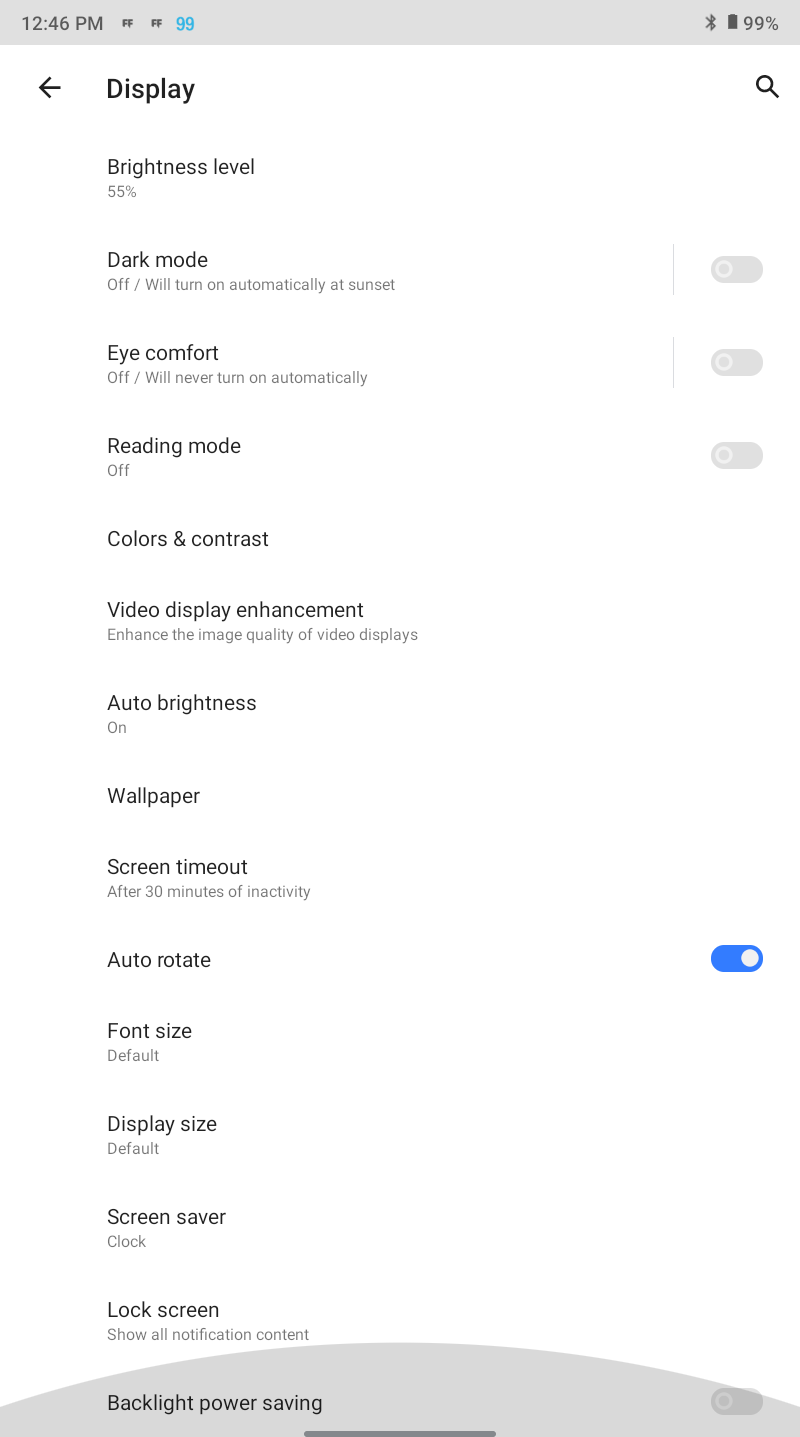800x1437 pixels.
Task: Open Video display enhancement
Action: click(x=400, y=621)
